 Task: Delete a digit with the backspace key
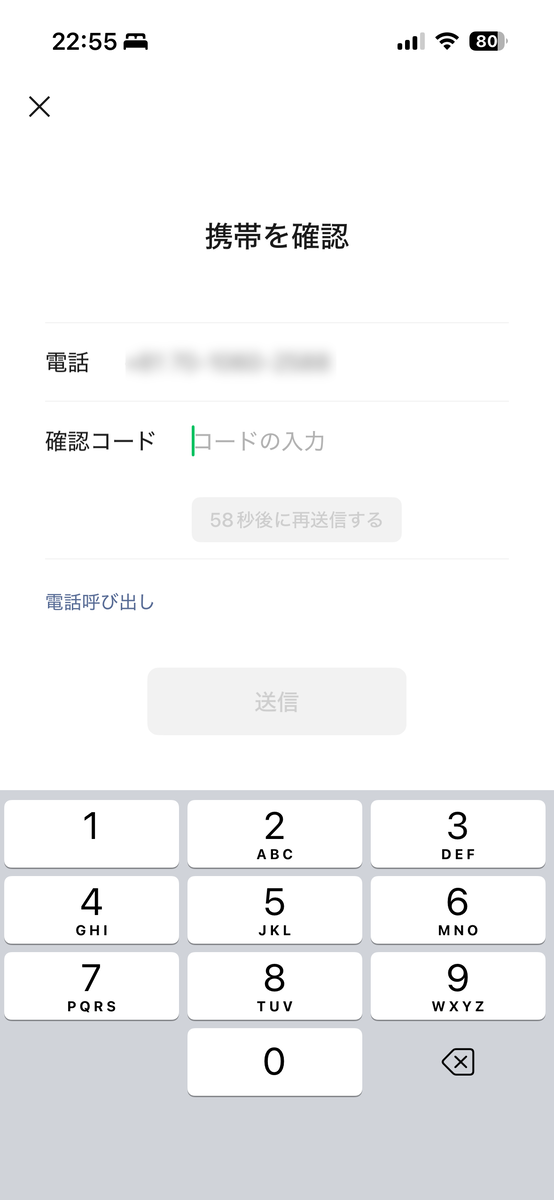pyautogui.click(x=458, y=1062)
